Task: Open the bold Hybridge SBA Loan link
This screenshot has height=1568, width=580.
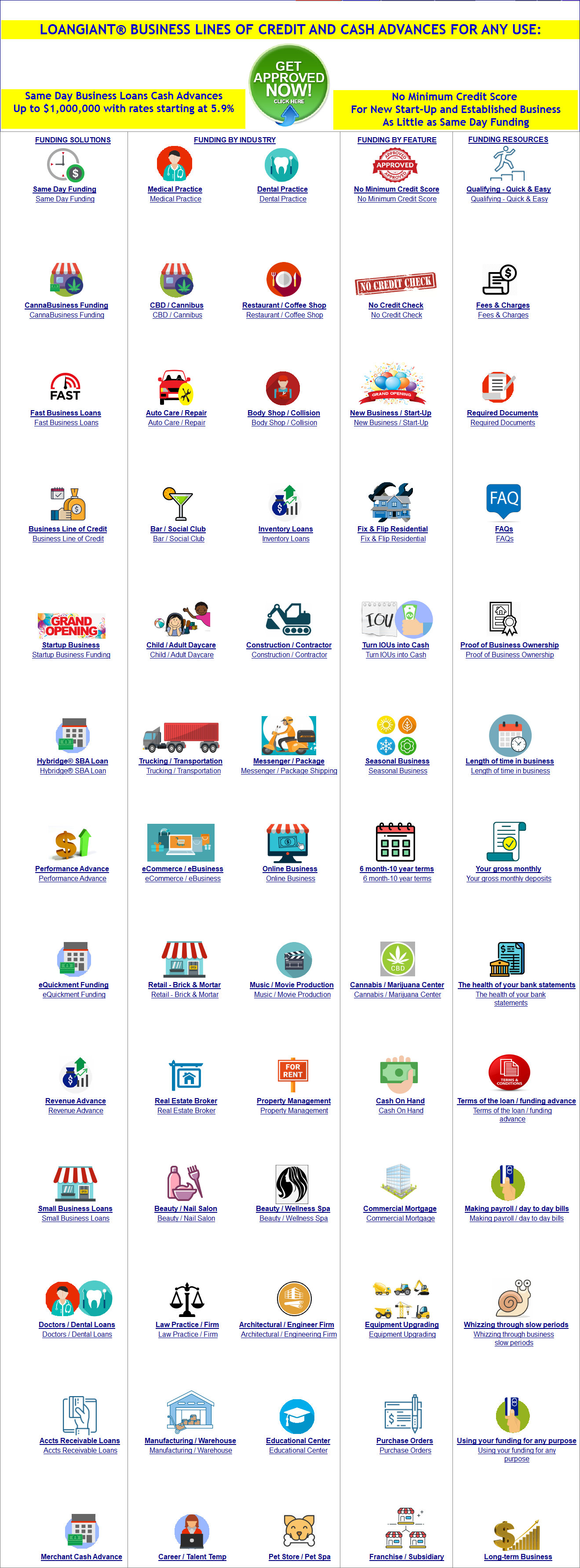Action: click(73, 761)
